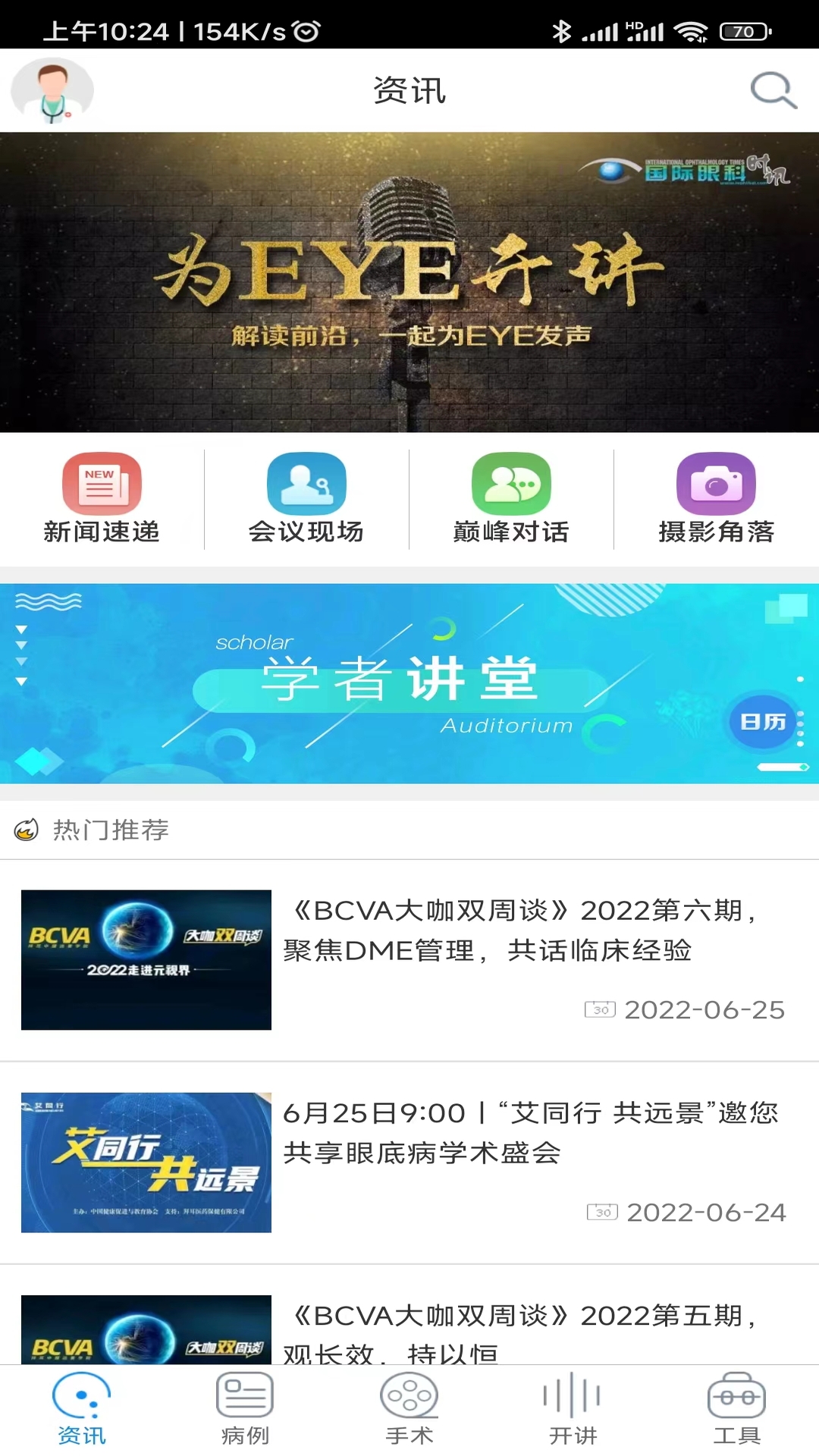Go to the 开讲 tab
Viewport: 819px width, 1456px height.
573,1409
